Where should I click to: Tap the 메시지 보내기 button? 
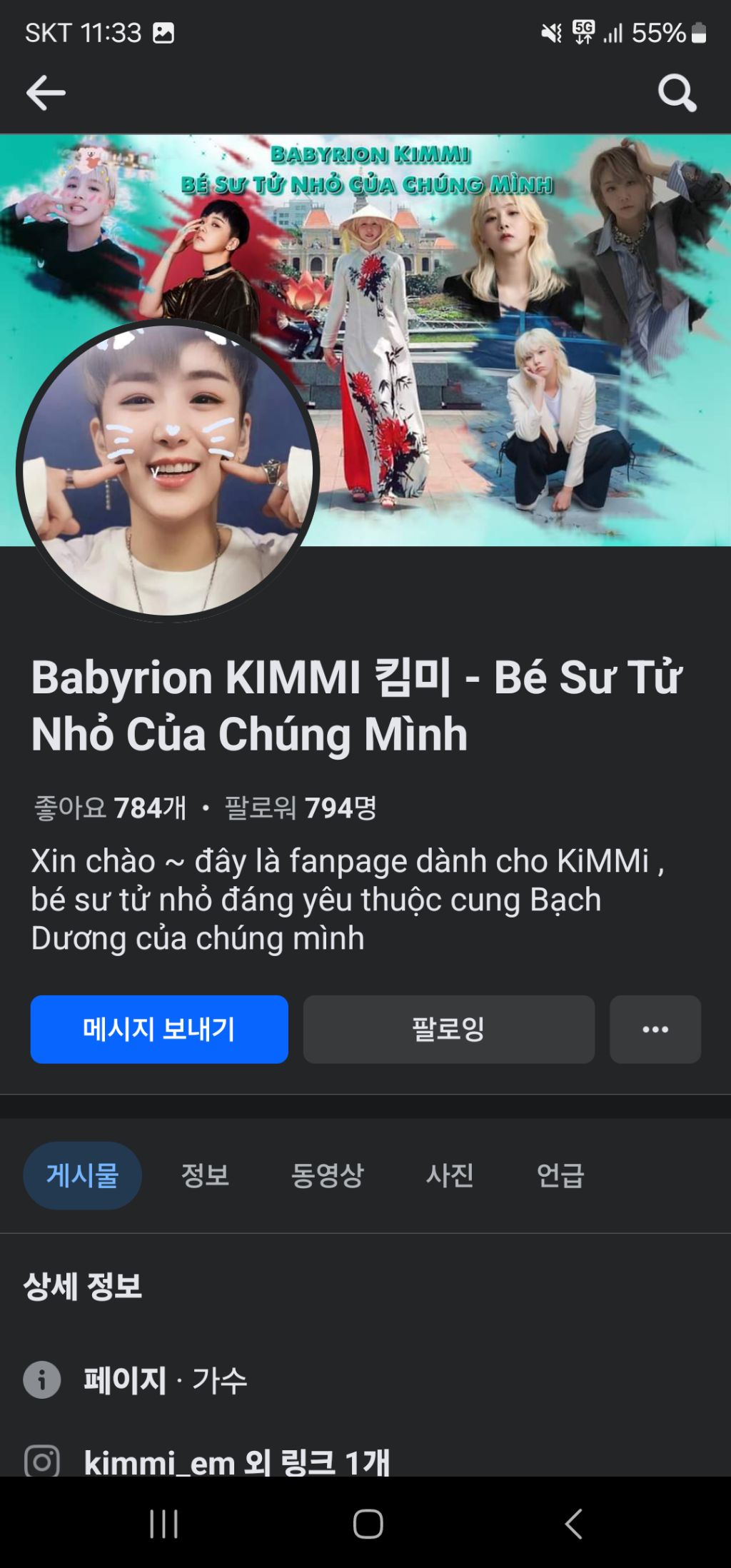click(x=159, y=1029)
